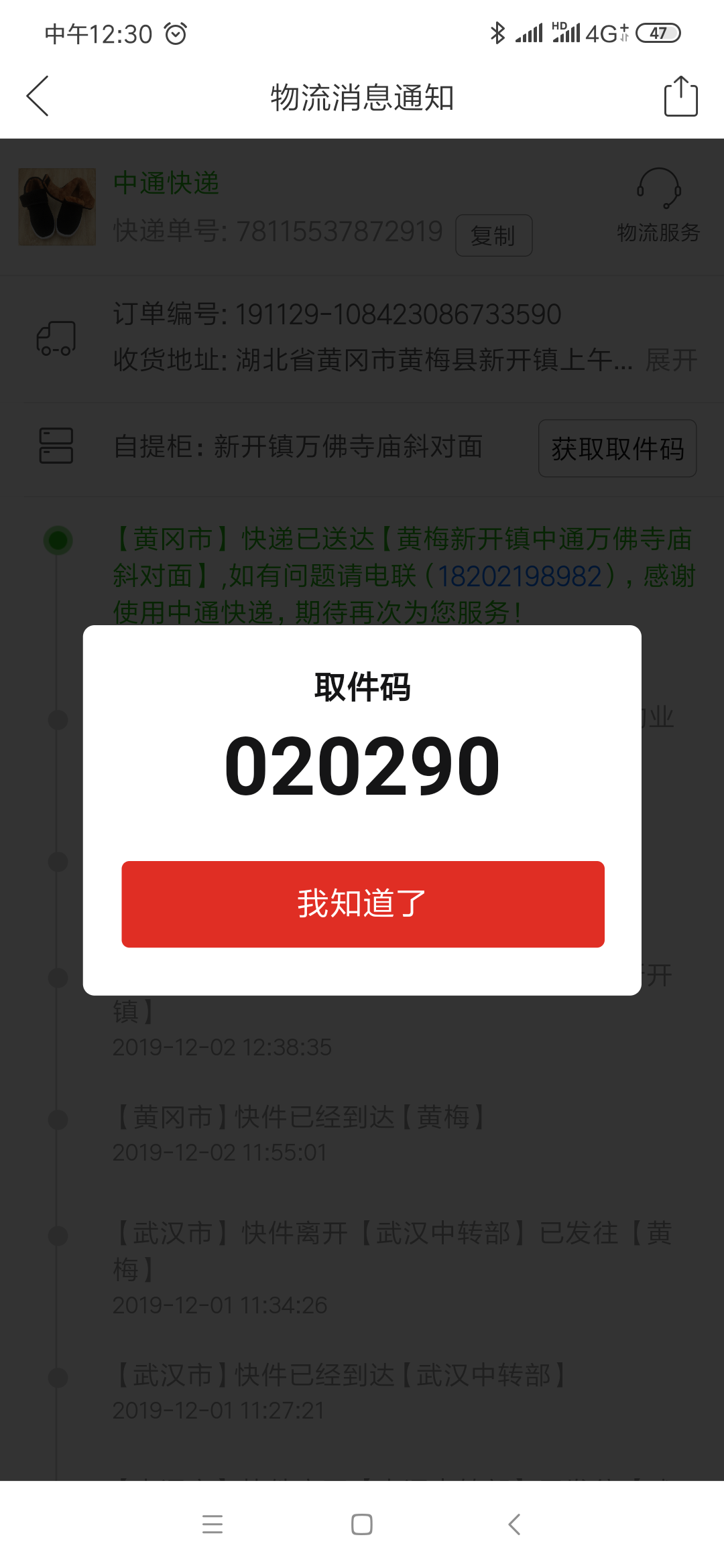Open 物流服务 customer service
This screenshot has width=724, height=1568.
[x=658, y=206]
